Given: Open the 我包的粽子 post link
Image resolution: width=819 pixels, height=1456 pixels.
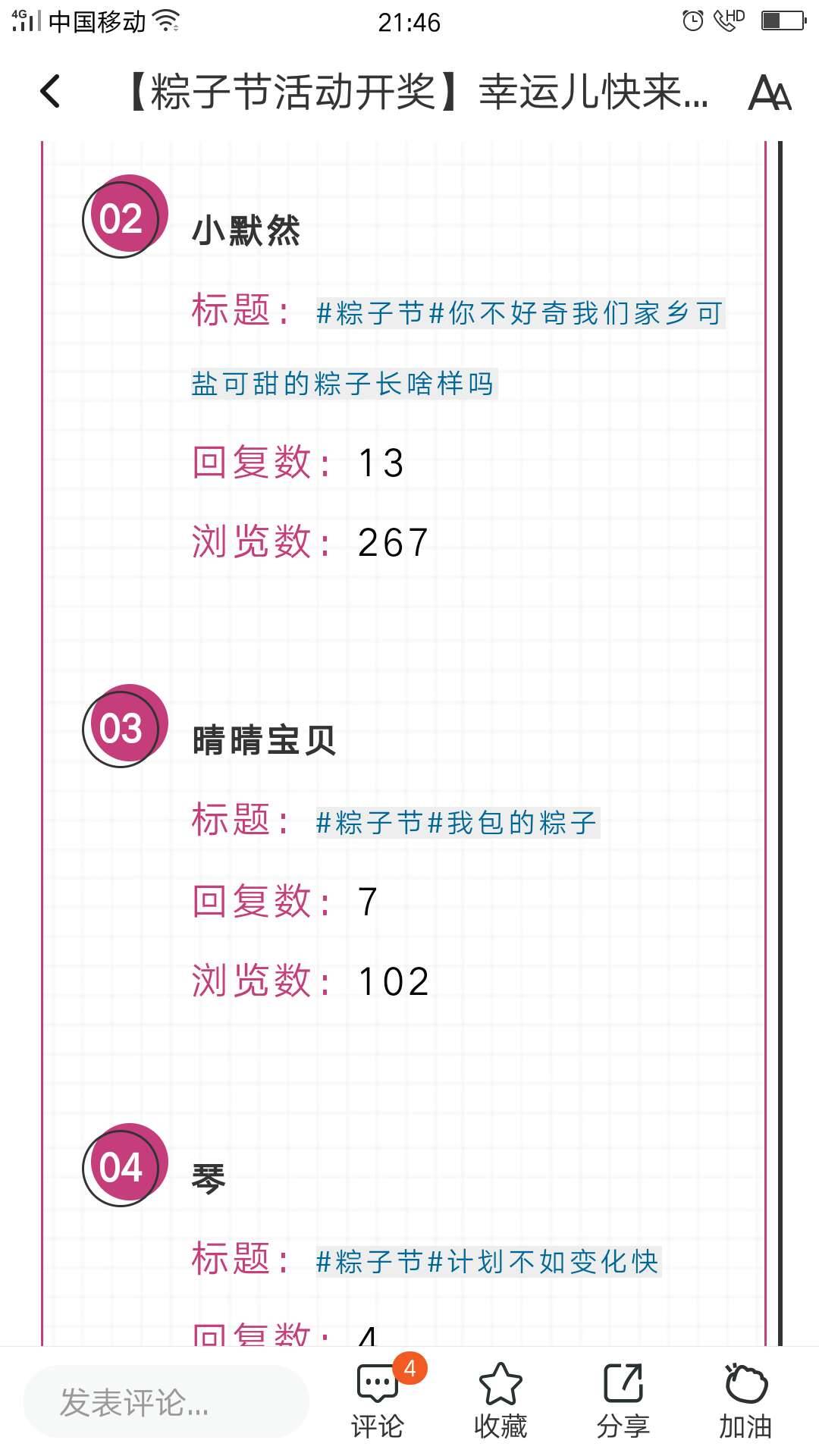Looking at the screenshot, I should click(457, 823).
